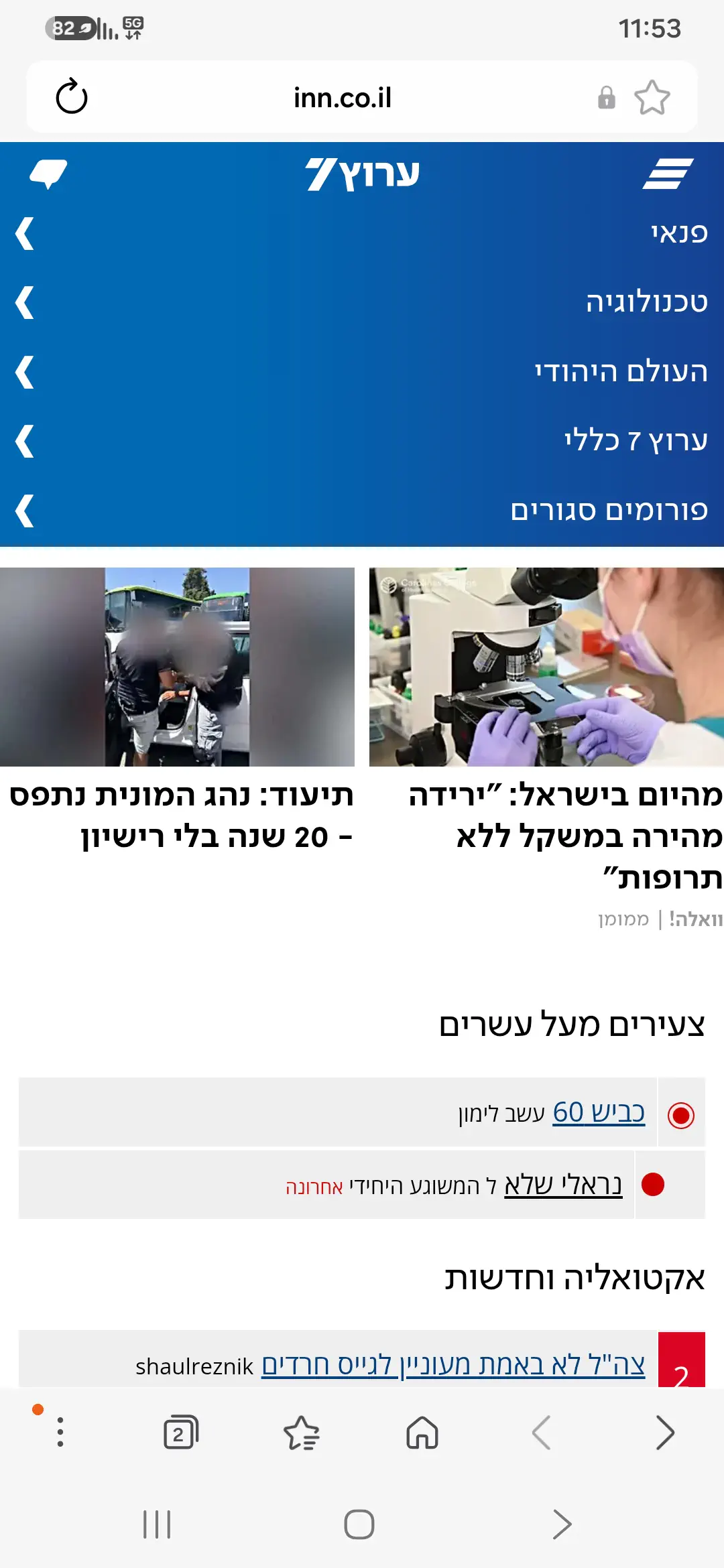Expand the פורומים סגורים section
Screen dimensions: 724x1568
[x=362, y=511]
